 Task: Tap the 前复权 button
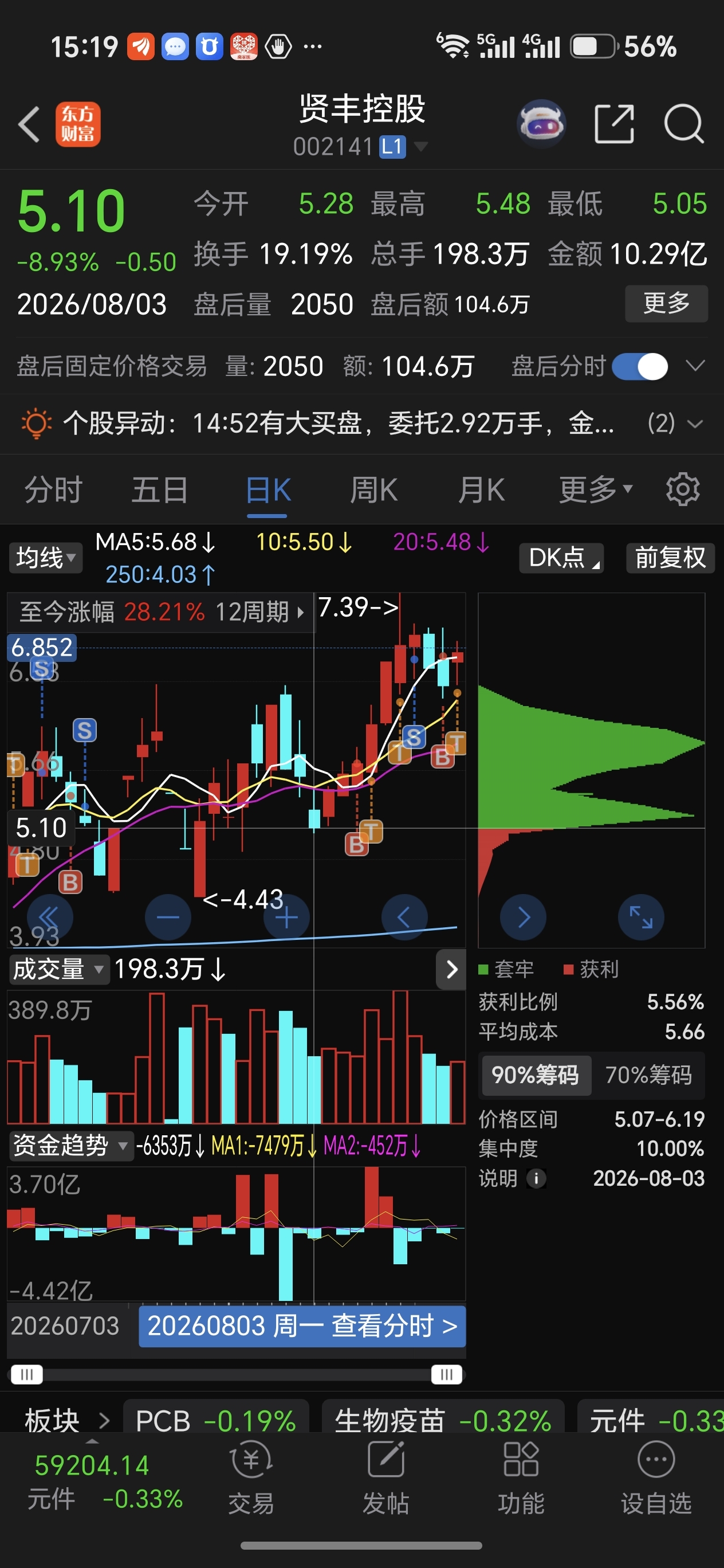[670, 558]
